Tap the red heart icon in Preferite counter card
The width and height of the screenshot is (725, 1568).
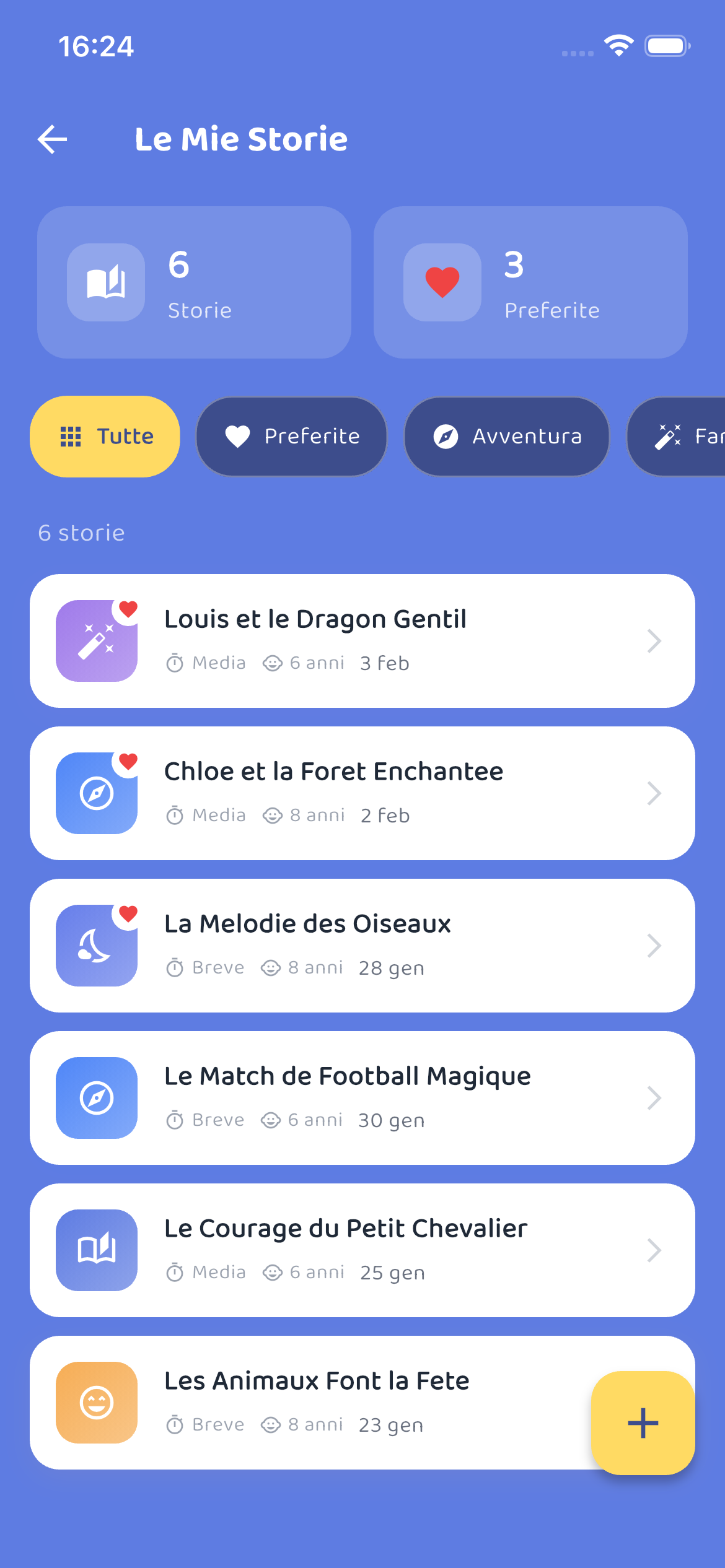click(x=442, y=282)
